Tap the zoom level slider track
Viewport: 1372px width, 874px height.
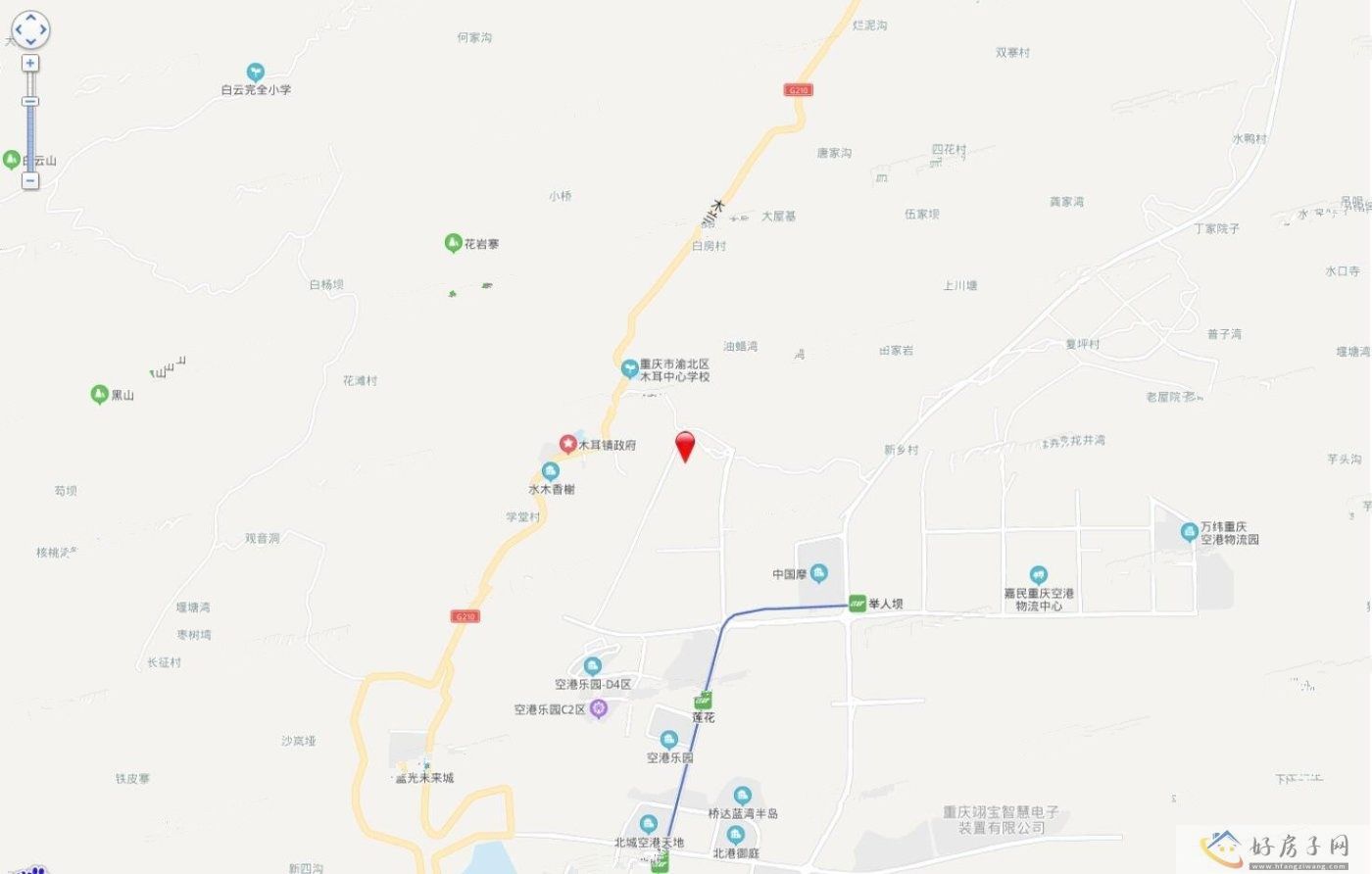click(30, 137)
